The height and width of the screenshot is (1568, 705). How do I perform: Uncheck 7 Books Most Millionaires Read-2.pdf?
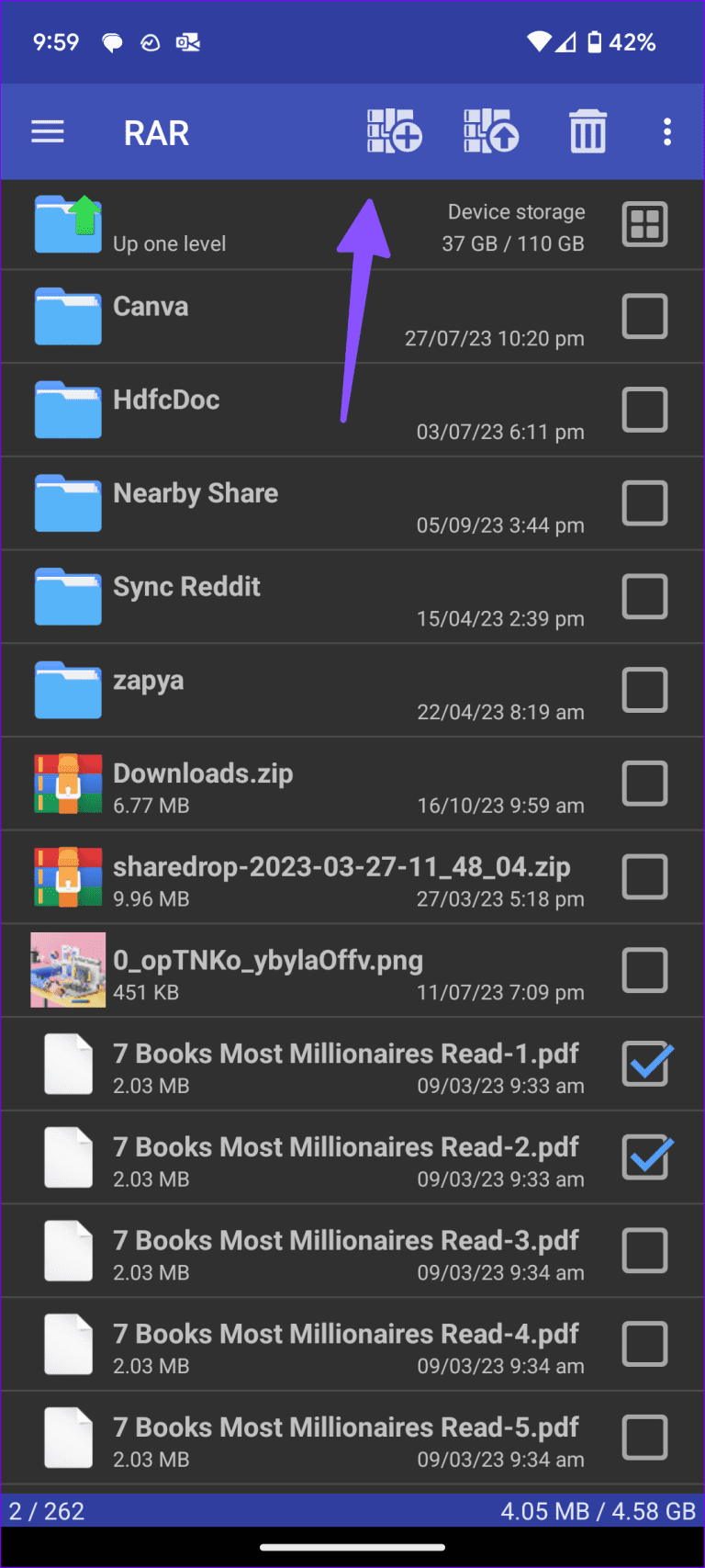click(x=645, y=1156)
